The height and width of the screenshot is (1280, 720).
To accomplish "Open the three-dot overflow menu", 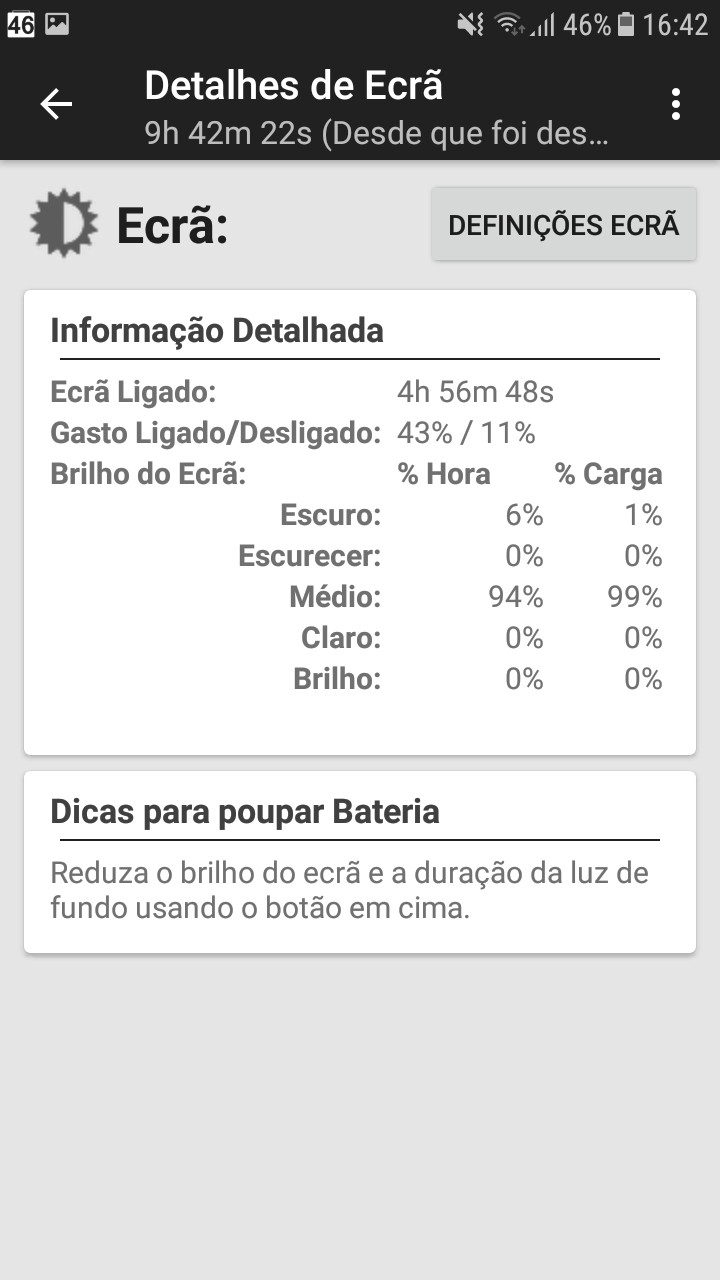I will click(676, 104).
